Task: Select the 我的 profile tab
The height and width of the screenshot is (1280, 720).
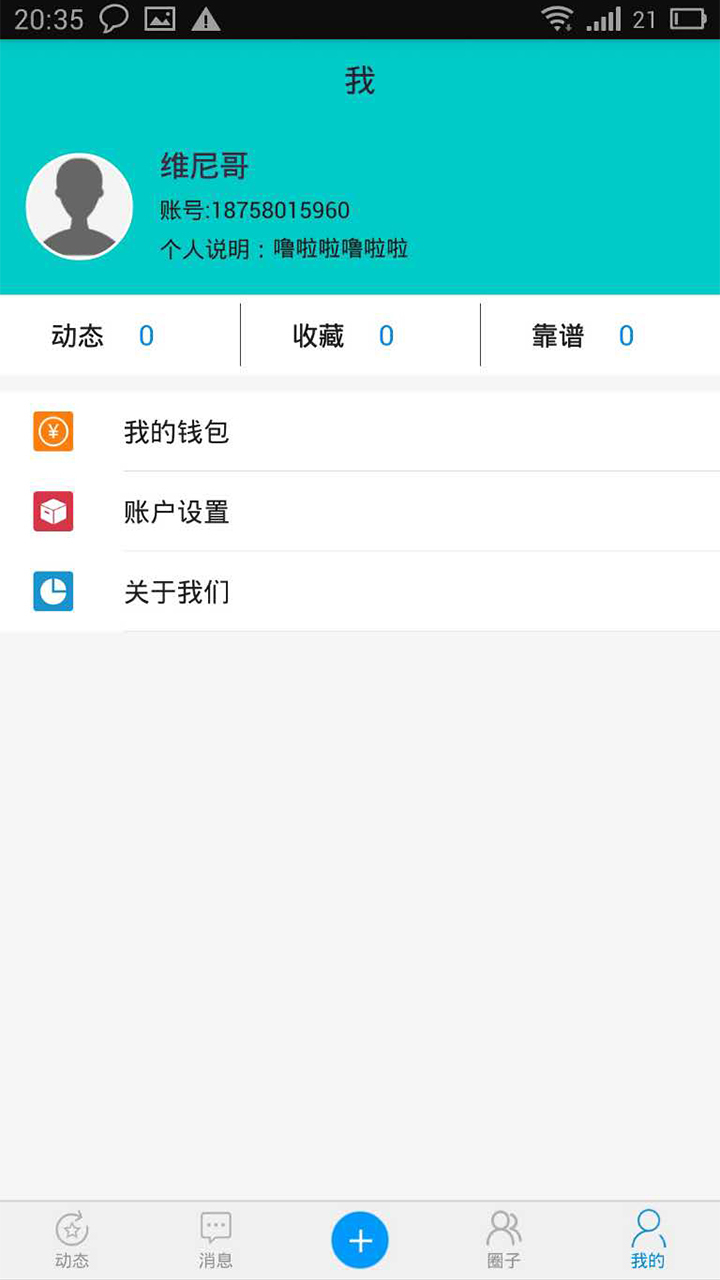Action: click(x=648, y=1241)
